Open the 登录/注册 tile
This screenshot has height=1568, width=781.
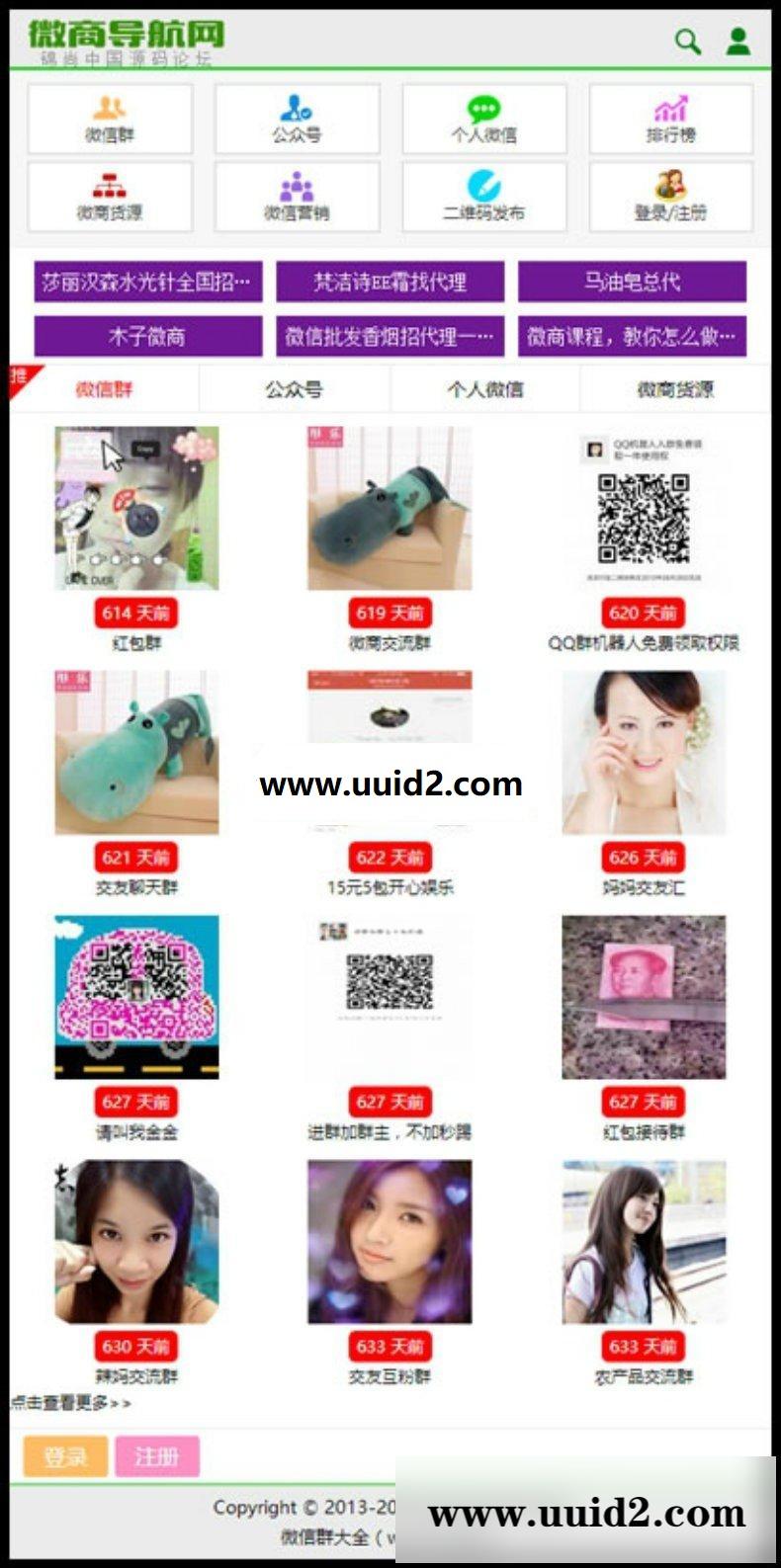(x=670, y=197)
